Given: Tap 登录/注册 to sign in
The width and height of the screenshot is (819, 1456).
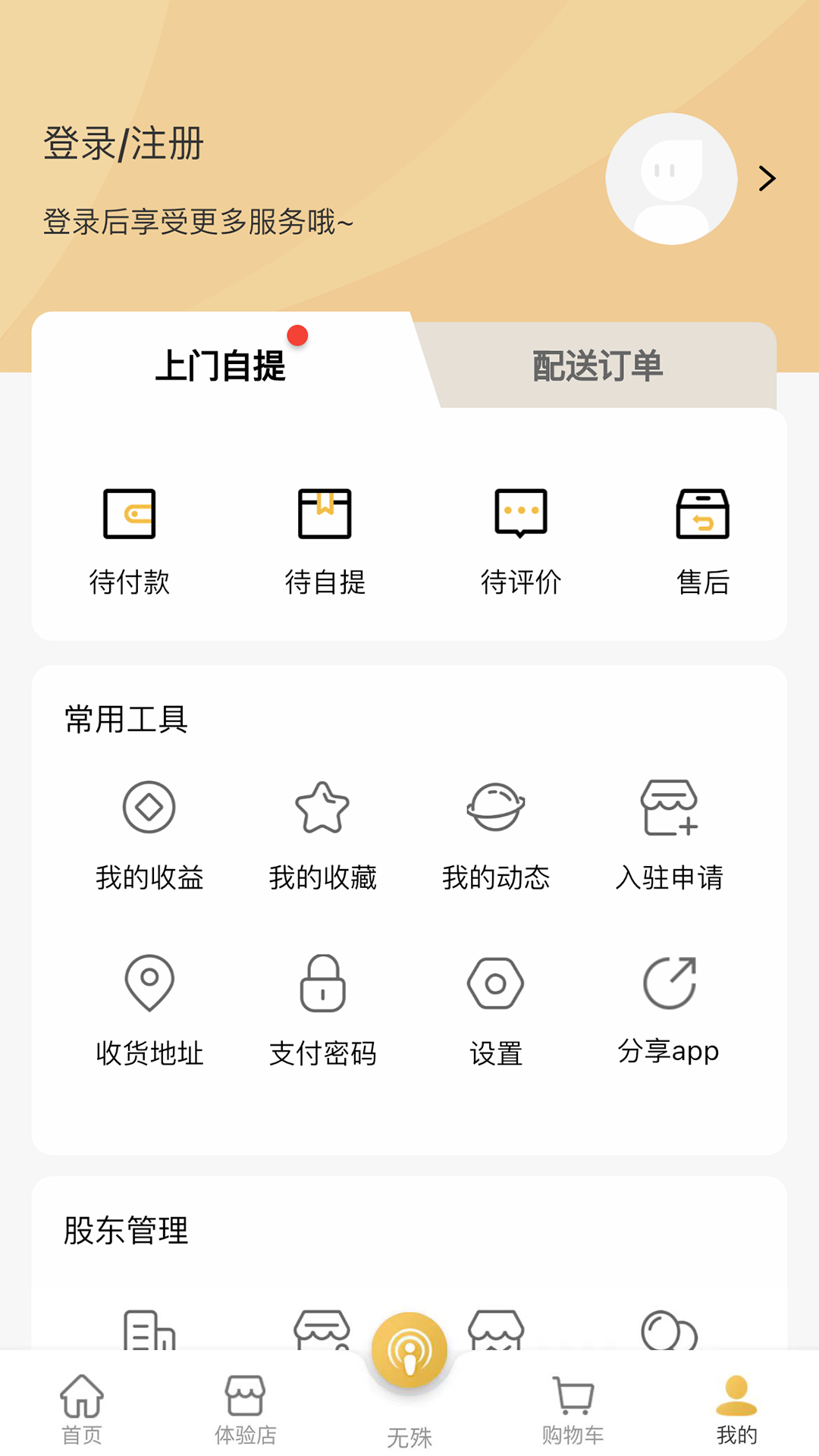Looking at the screenshot, I should 123,144.
